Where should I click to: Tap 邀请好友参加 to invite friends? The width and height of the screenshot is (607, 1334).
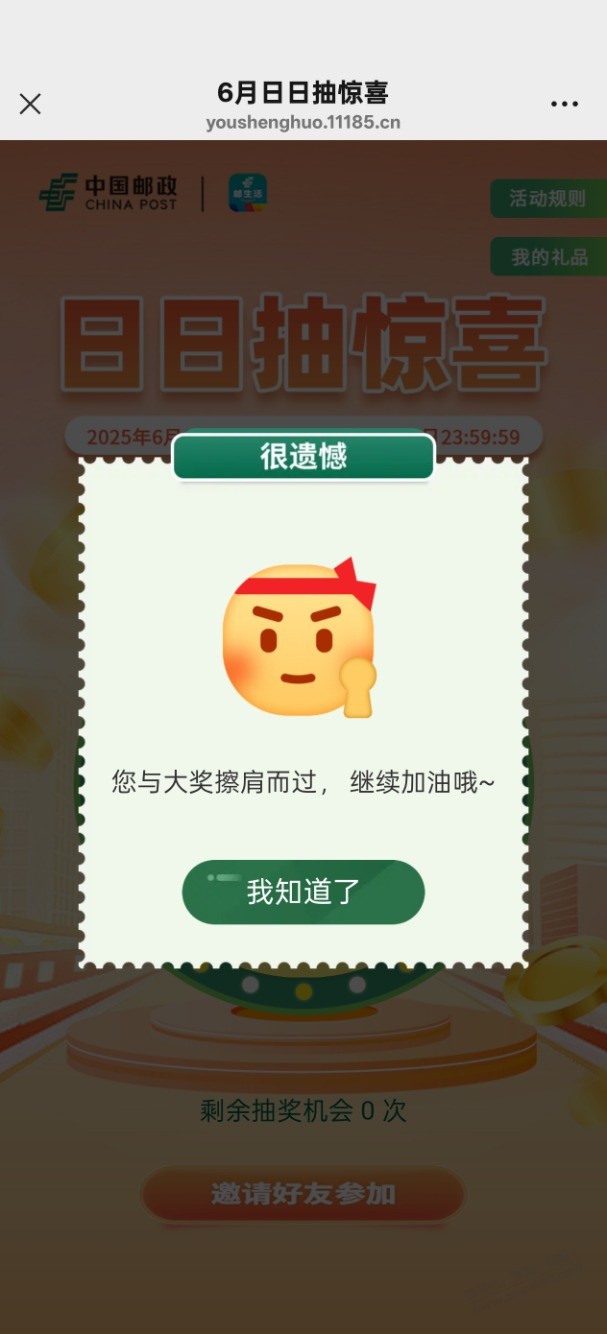click(x=303, y=1194)
